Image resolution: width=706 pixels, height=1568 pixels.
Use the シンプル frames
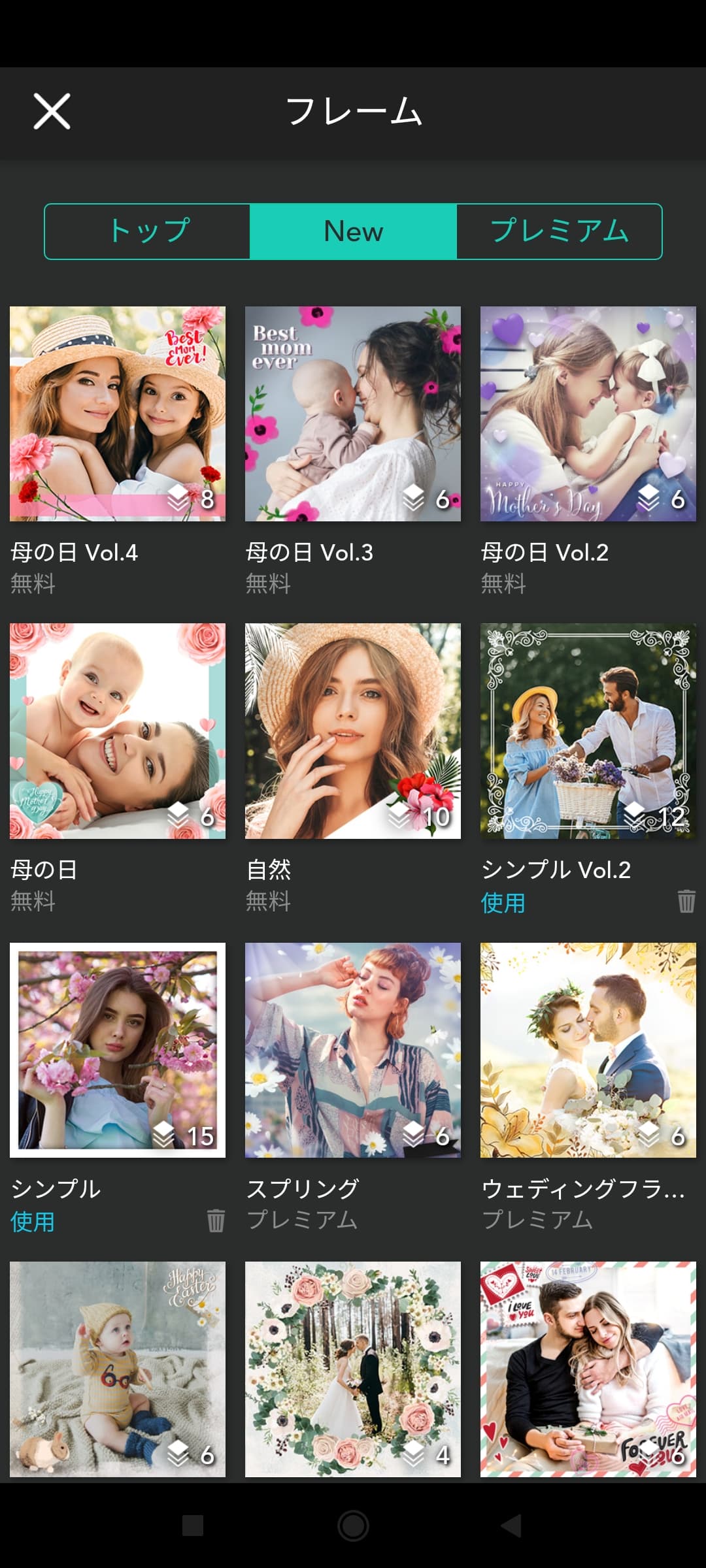click(x=33, y=1221)
